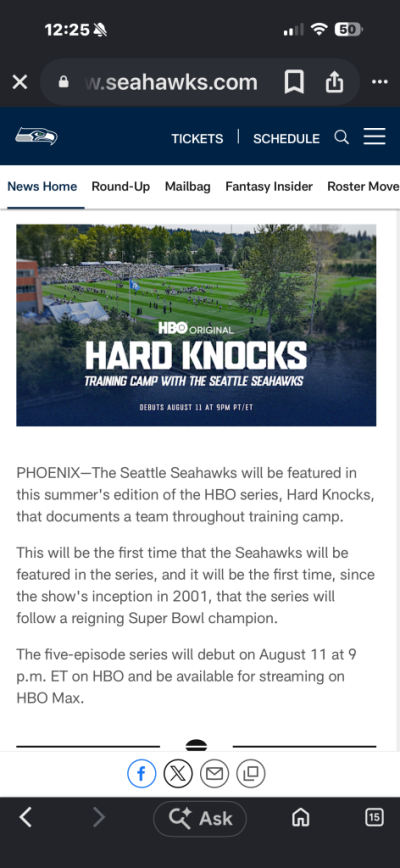Screen dimensions: 400x868
Task: Tap the Ask assistant button
Action: (200, 818)
